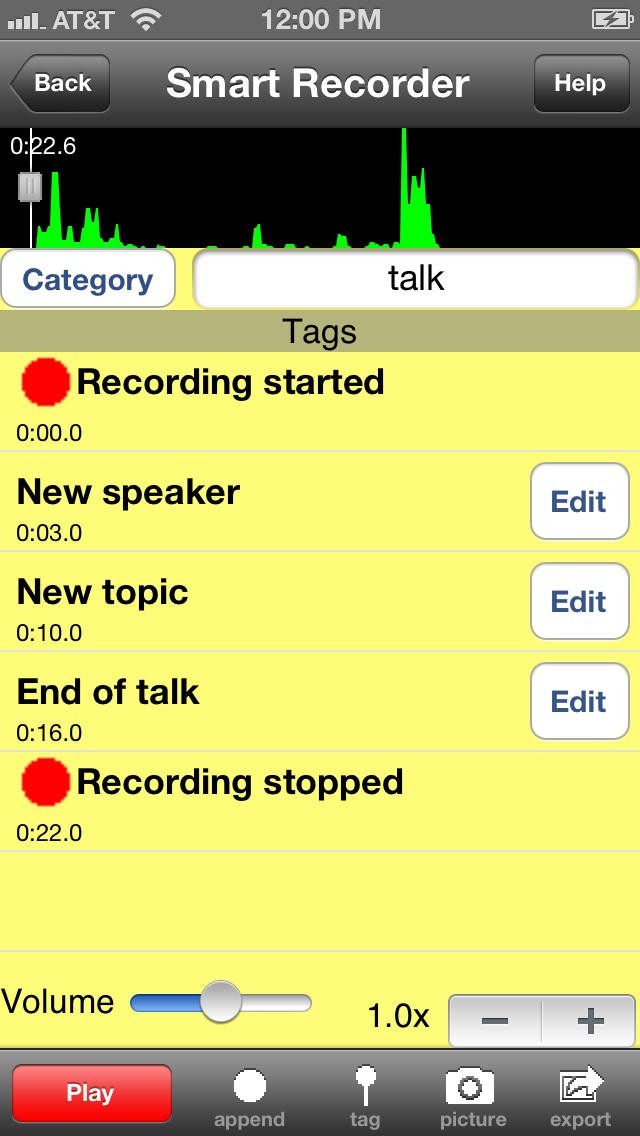
Task: Play the recording
Action: tap(91, 1093)
